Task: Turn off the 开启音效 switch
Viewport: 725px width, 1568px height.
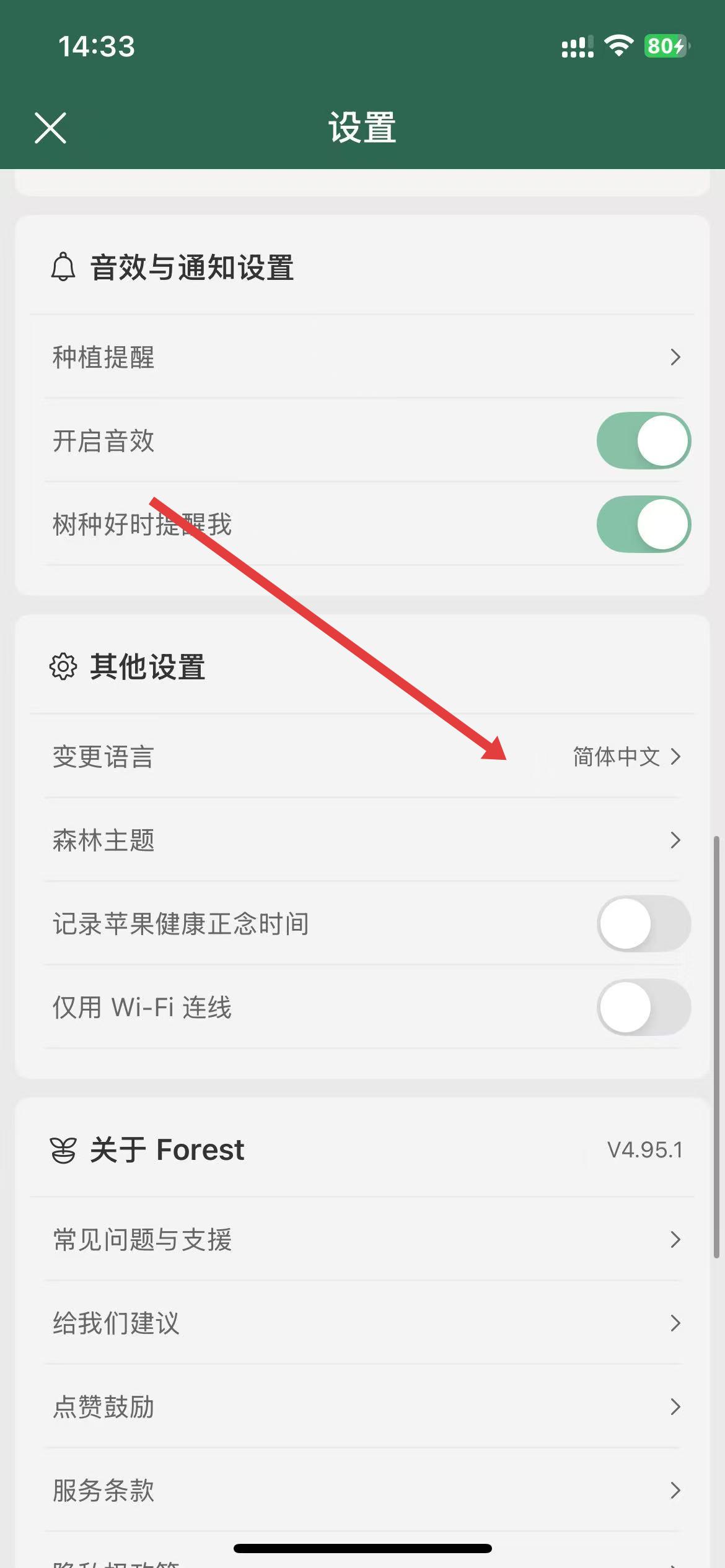Action: (x=643, y=440)
